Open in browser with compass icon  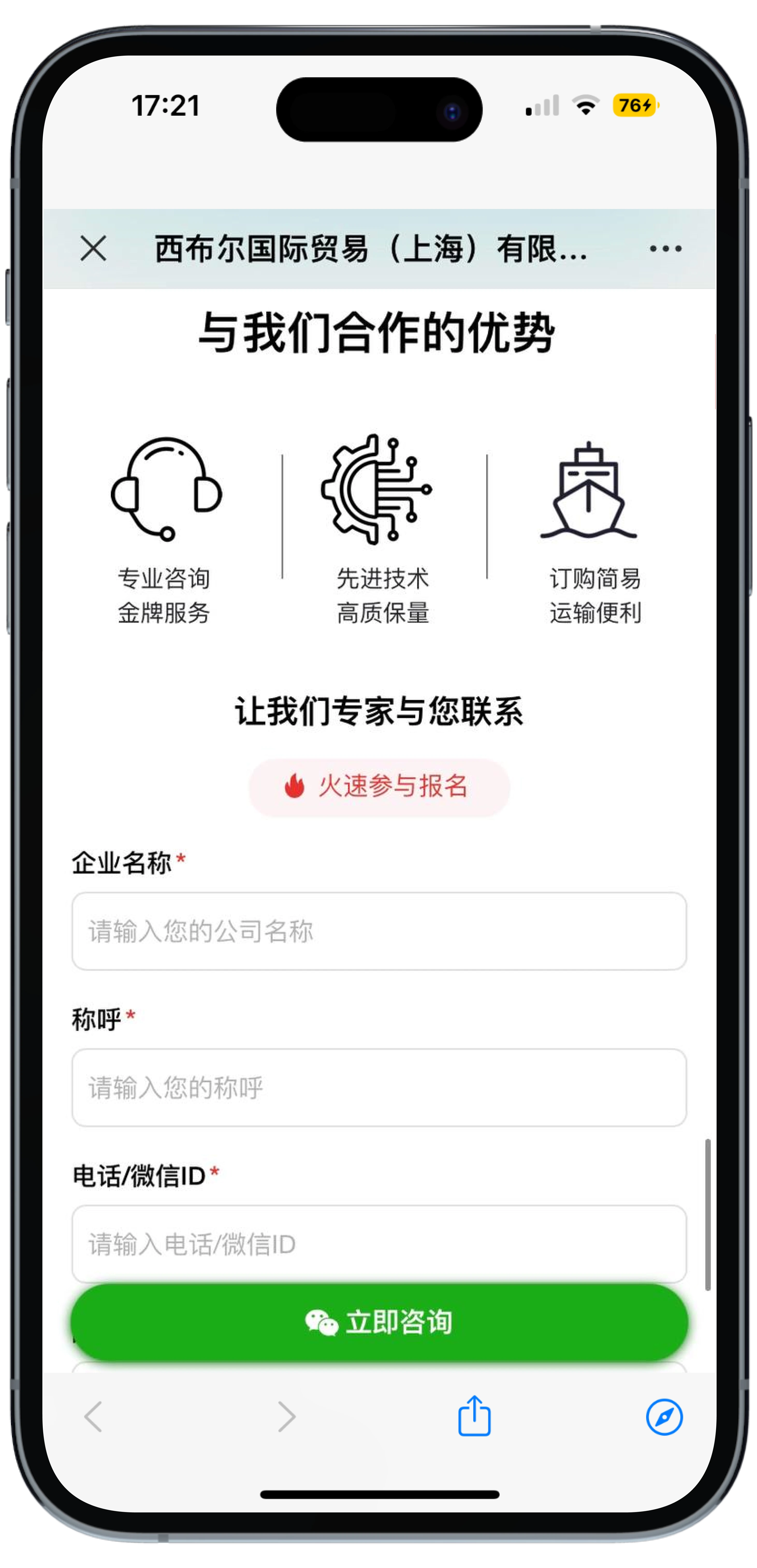664,1417
